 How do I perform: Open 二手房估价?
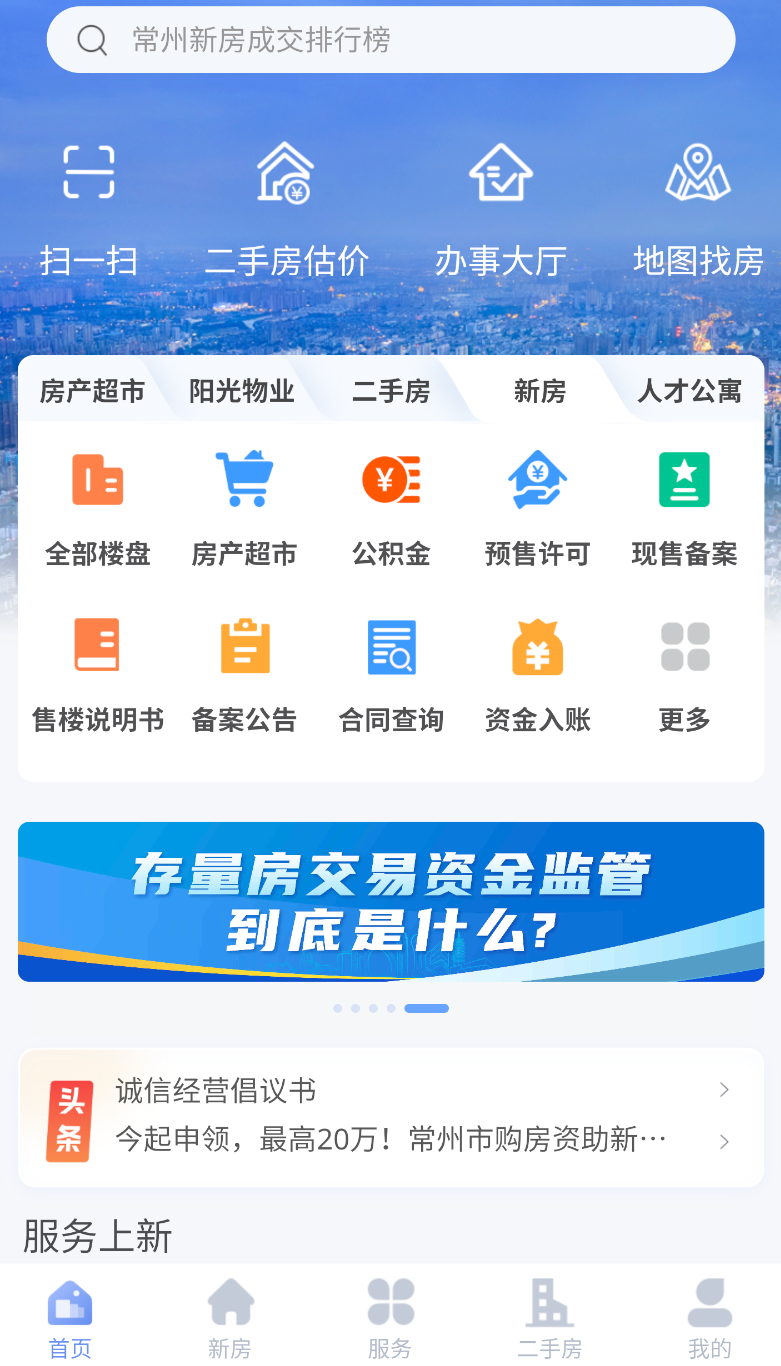(x=286, y=205)
